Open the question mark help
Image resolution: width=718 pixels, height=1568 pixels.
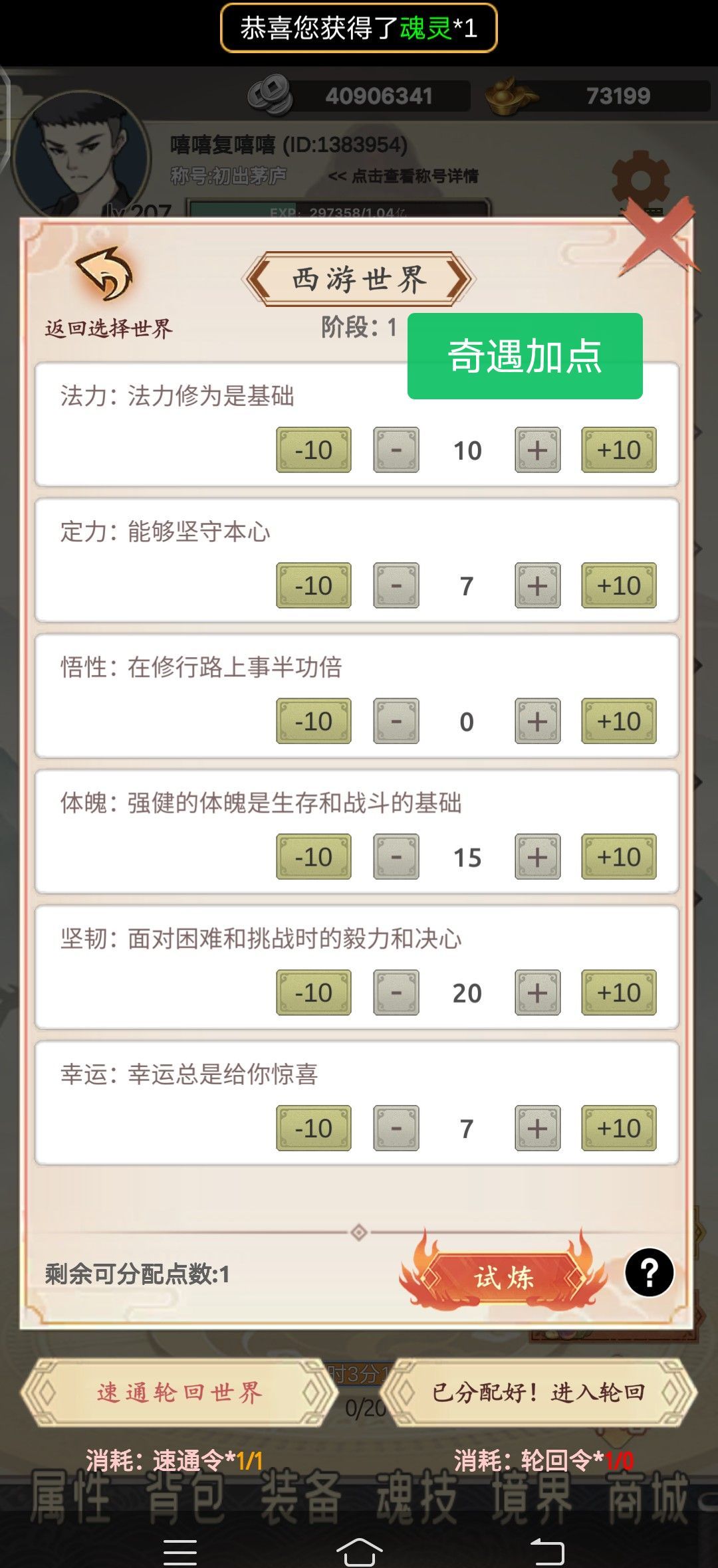point(650,1272)
